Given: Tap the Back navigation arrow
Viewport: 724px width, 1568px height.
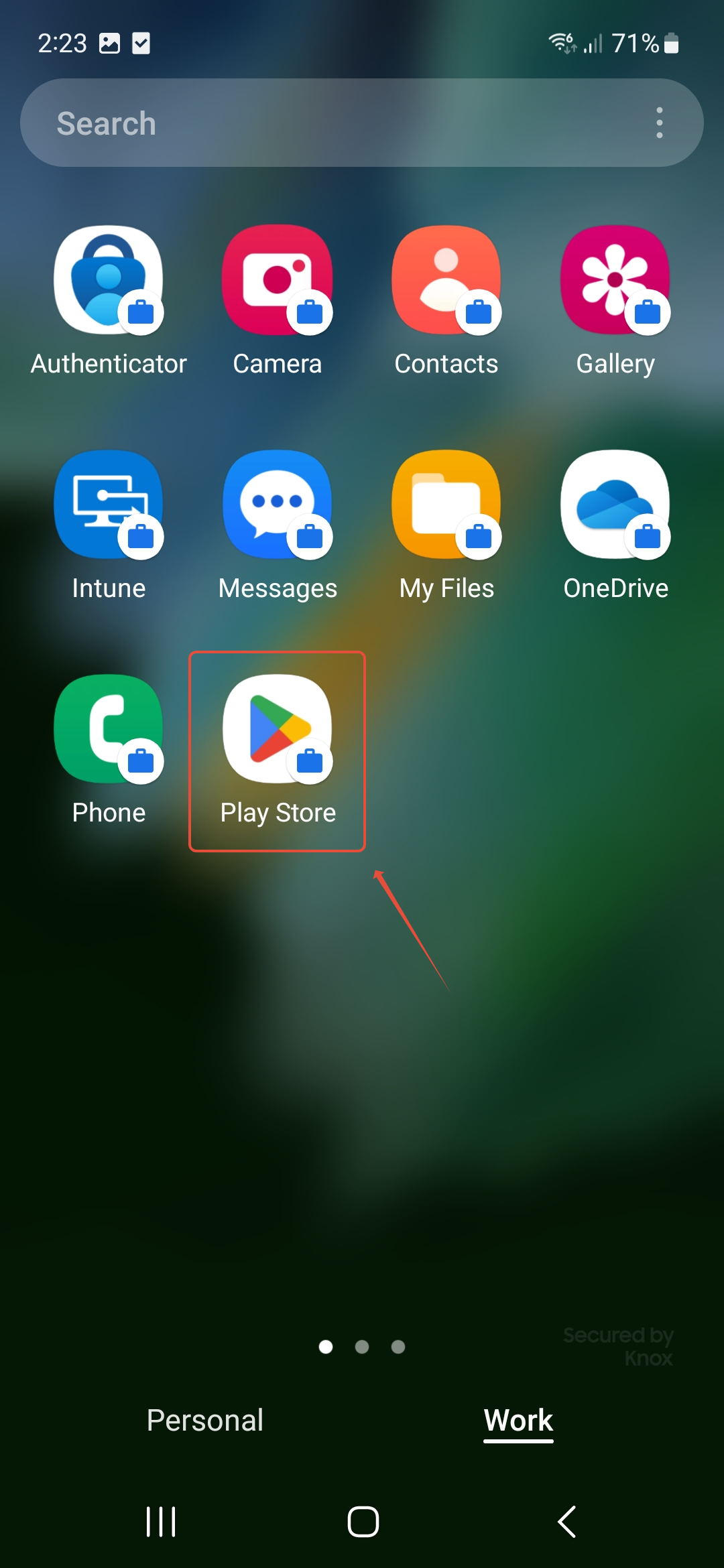Looking at the screenshot, I should coord(566,1521).
